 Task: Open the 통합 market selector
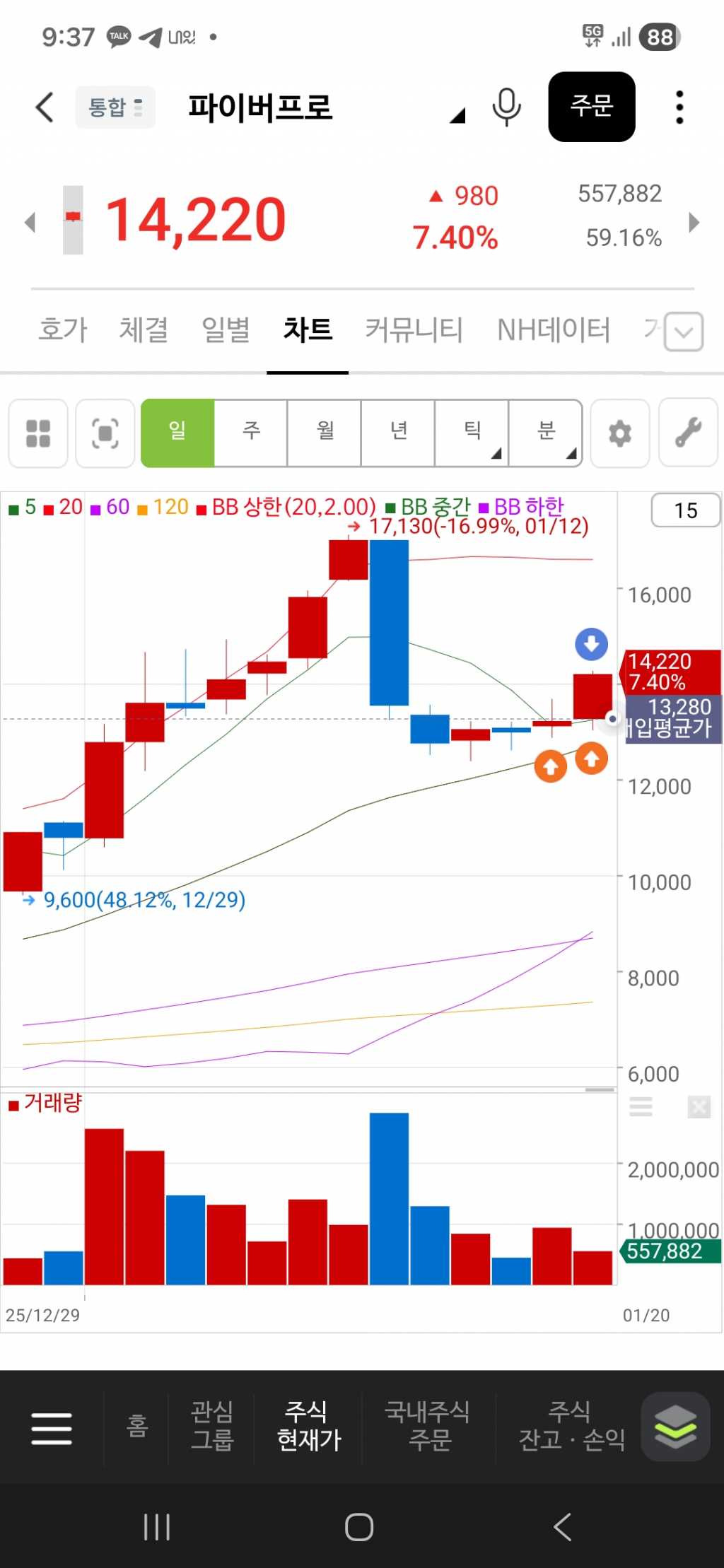click(x=115, y=107)
